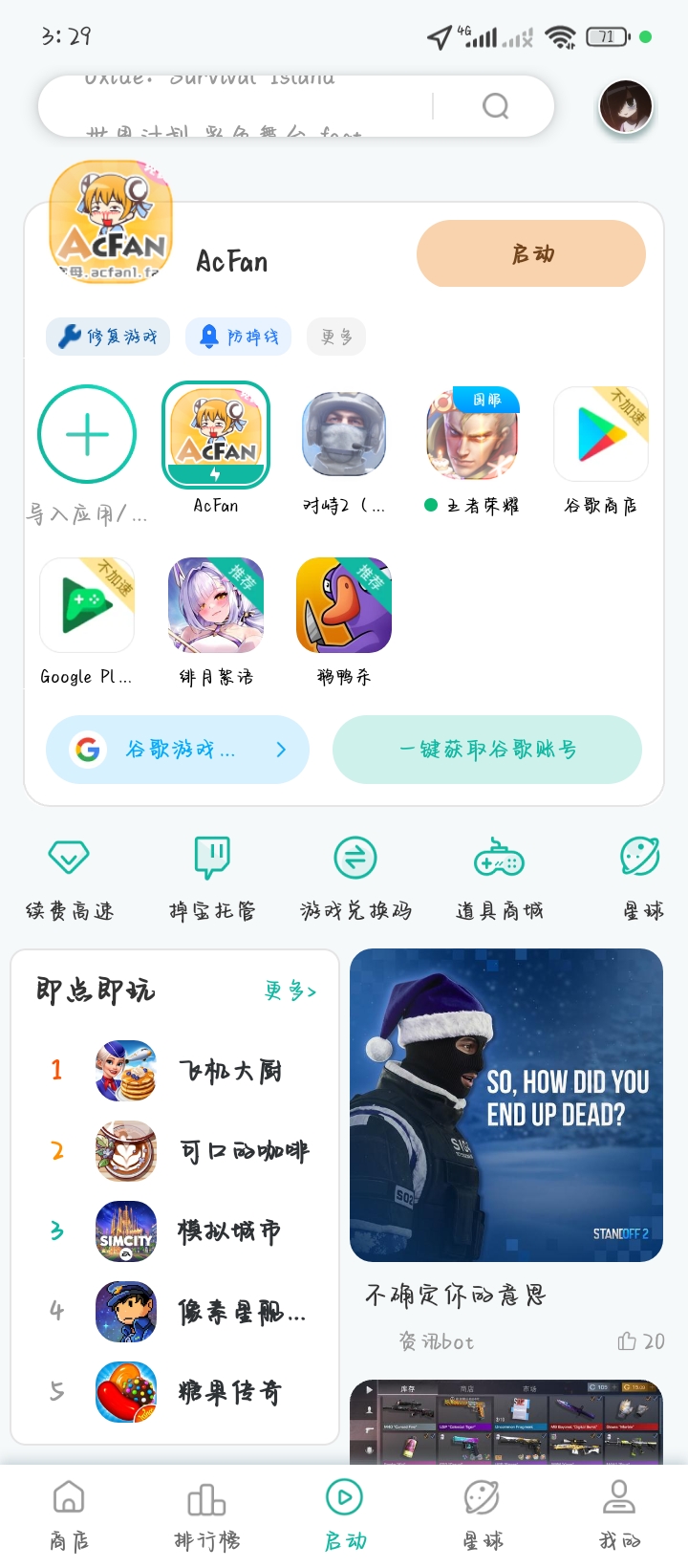Image resolution: width=688 pixels, height=1568 pixels.
Task: Select the 王者荣耀 game icon
Action: click(472, 433)
